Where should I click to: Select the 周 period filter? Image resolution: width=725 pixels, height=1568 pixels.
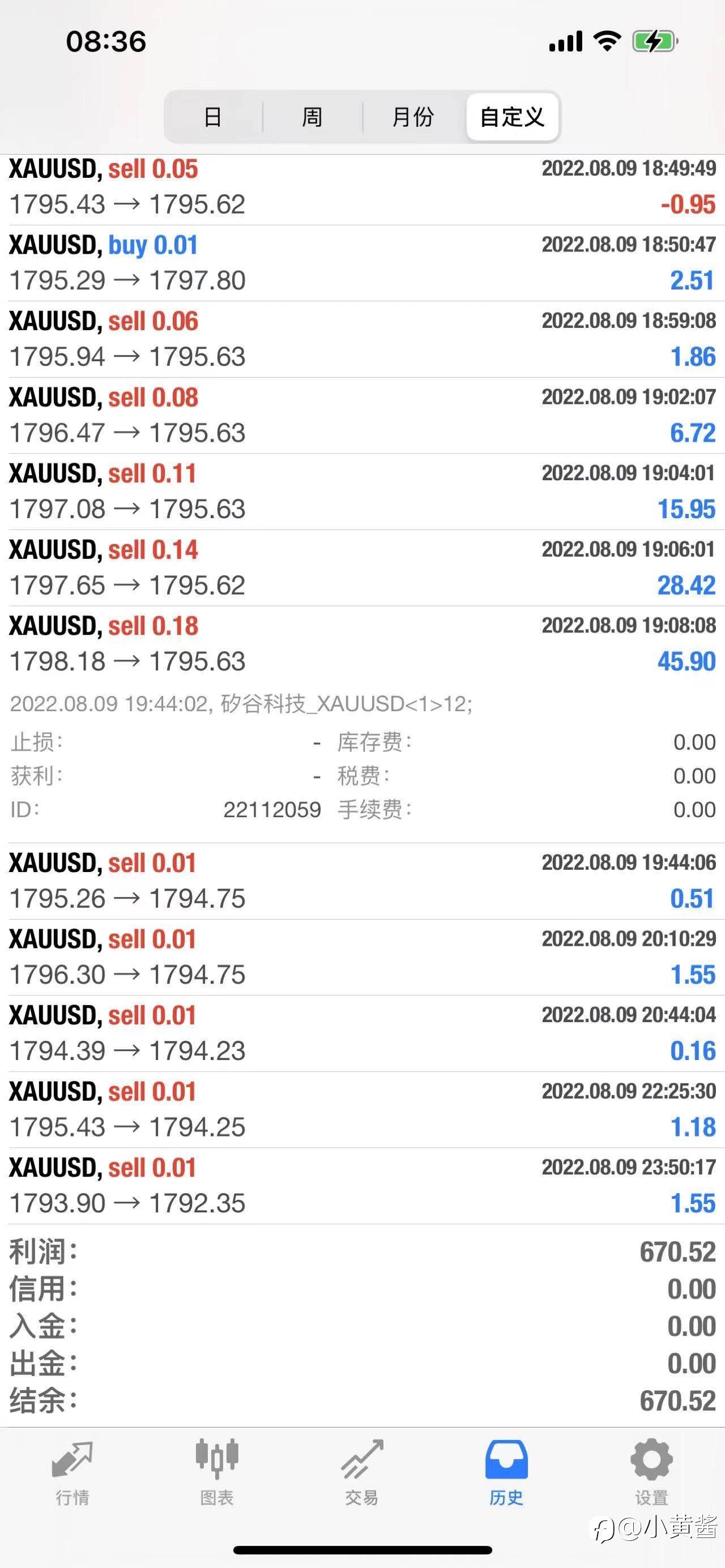tap(312, 117)
